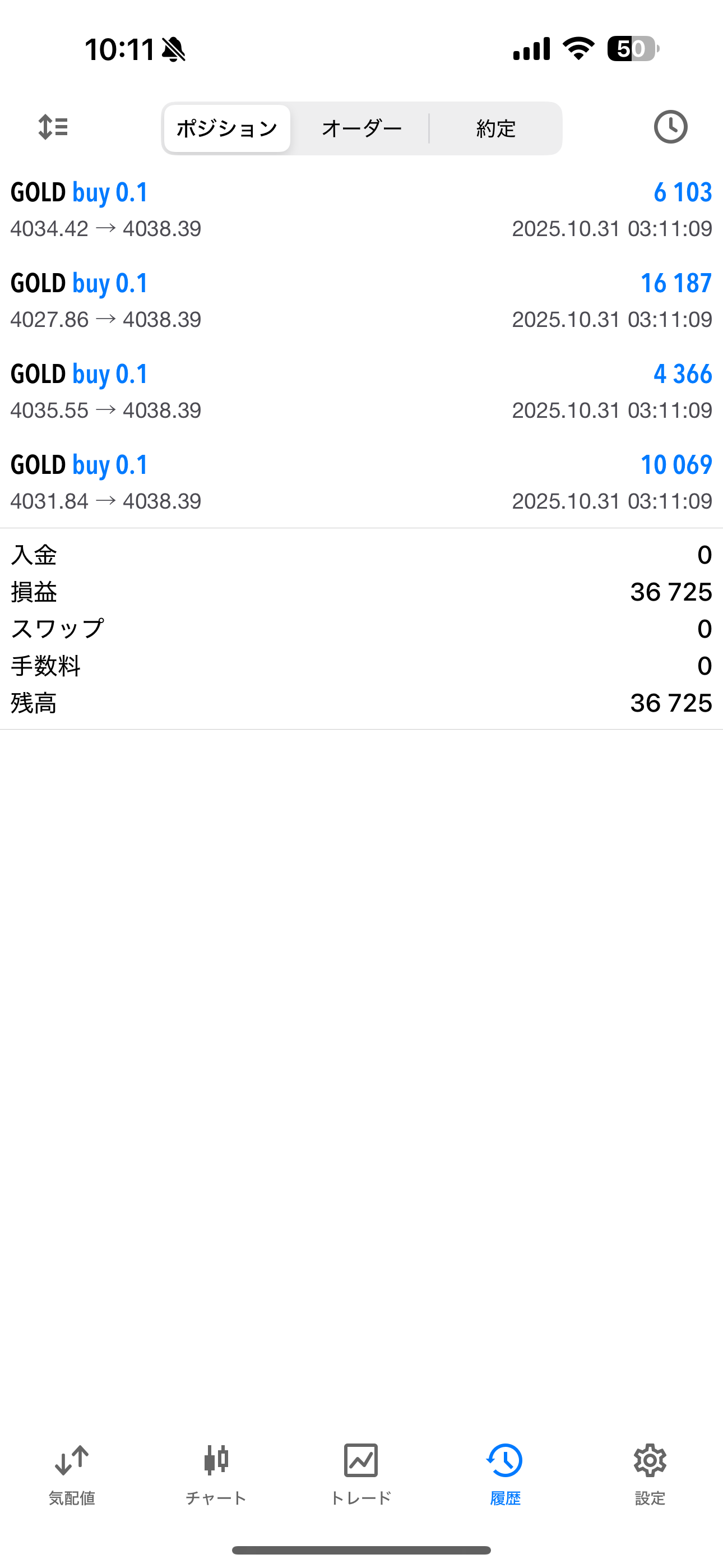Open the 設定 settings tab

click(x=650, y=1474)
